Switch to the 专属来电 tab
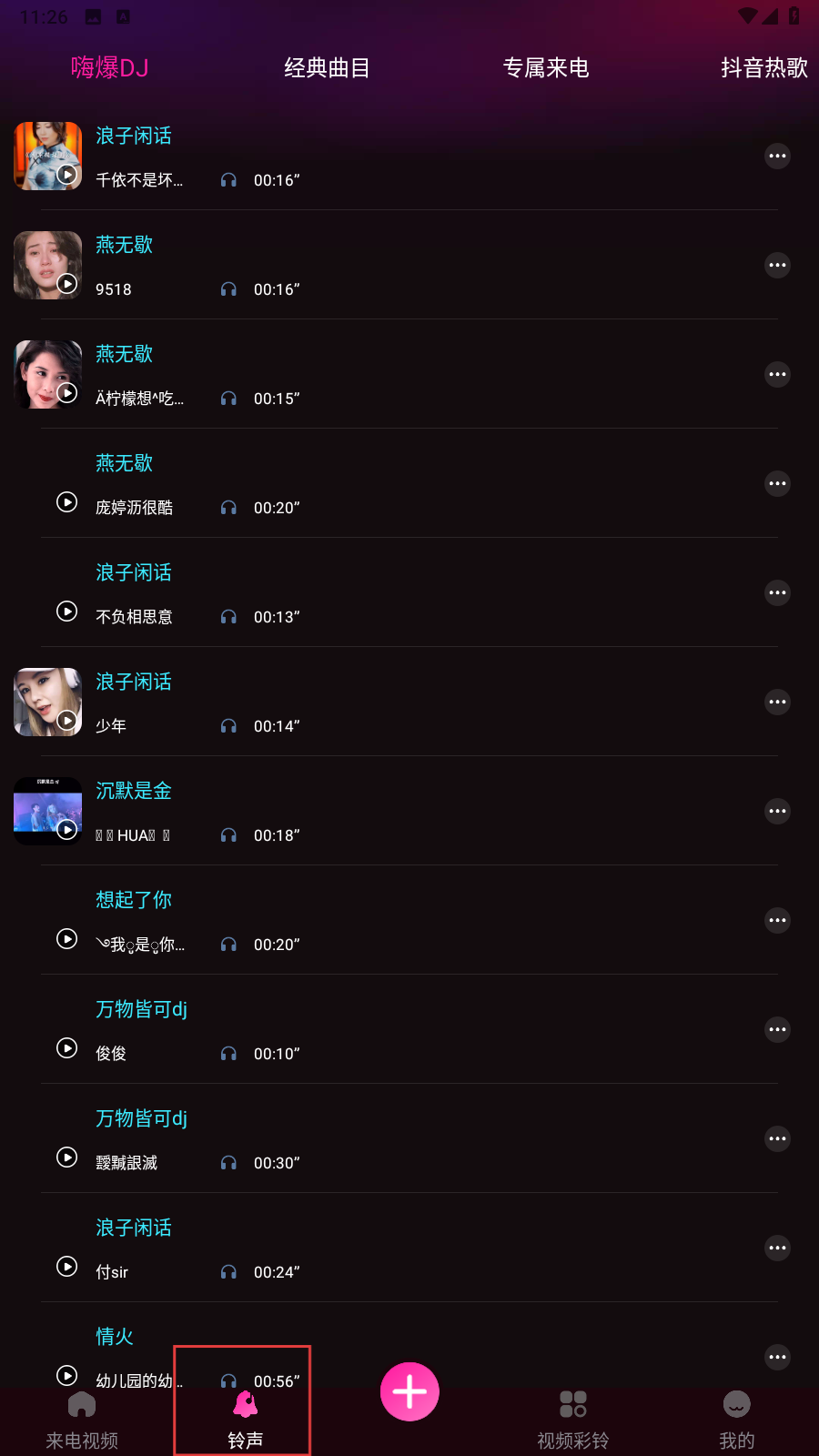This screenshot has height=1456, width=819. click(546, 68)
